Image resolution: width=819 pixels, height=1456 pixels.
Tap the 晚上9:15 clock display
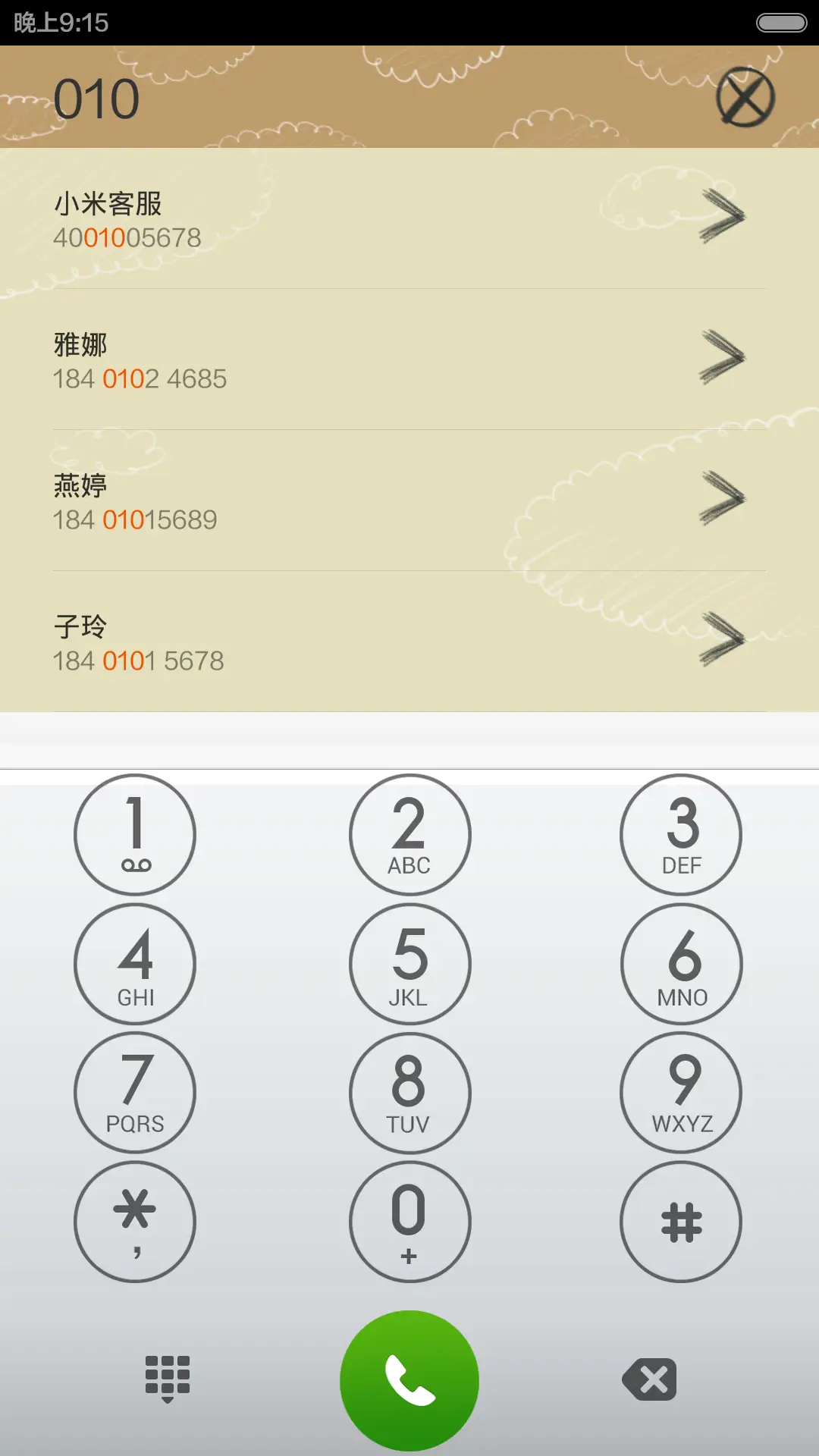[59, 20]
